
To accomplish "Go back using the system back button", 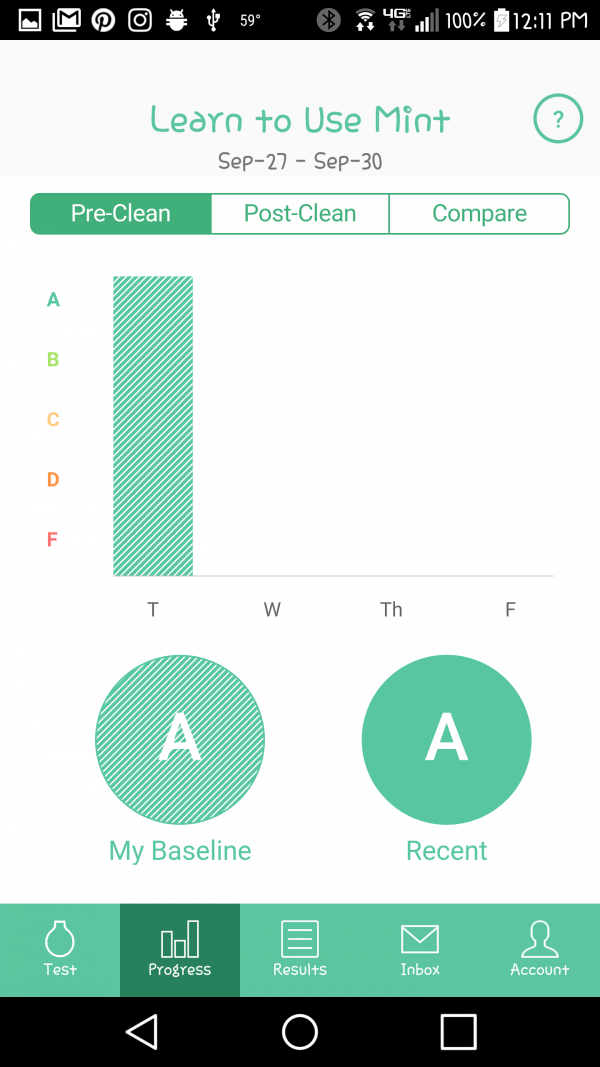I will [x=142, y=1032].
